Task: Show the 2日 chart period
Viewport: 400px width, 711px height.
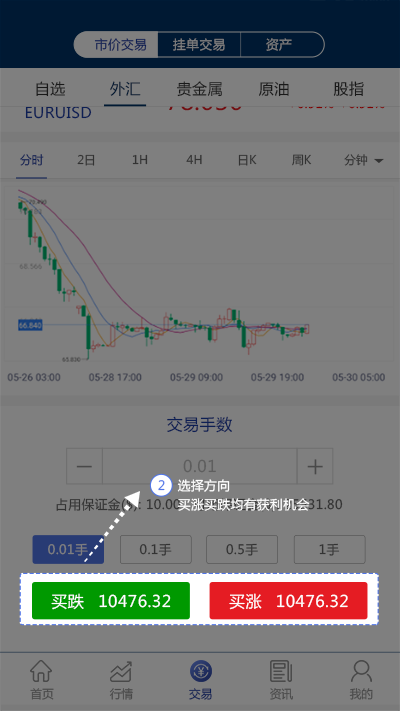Action: 86,160
